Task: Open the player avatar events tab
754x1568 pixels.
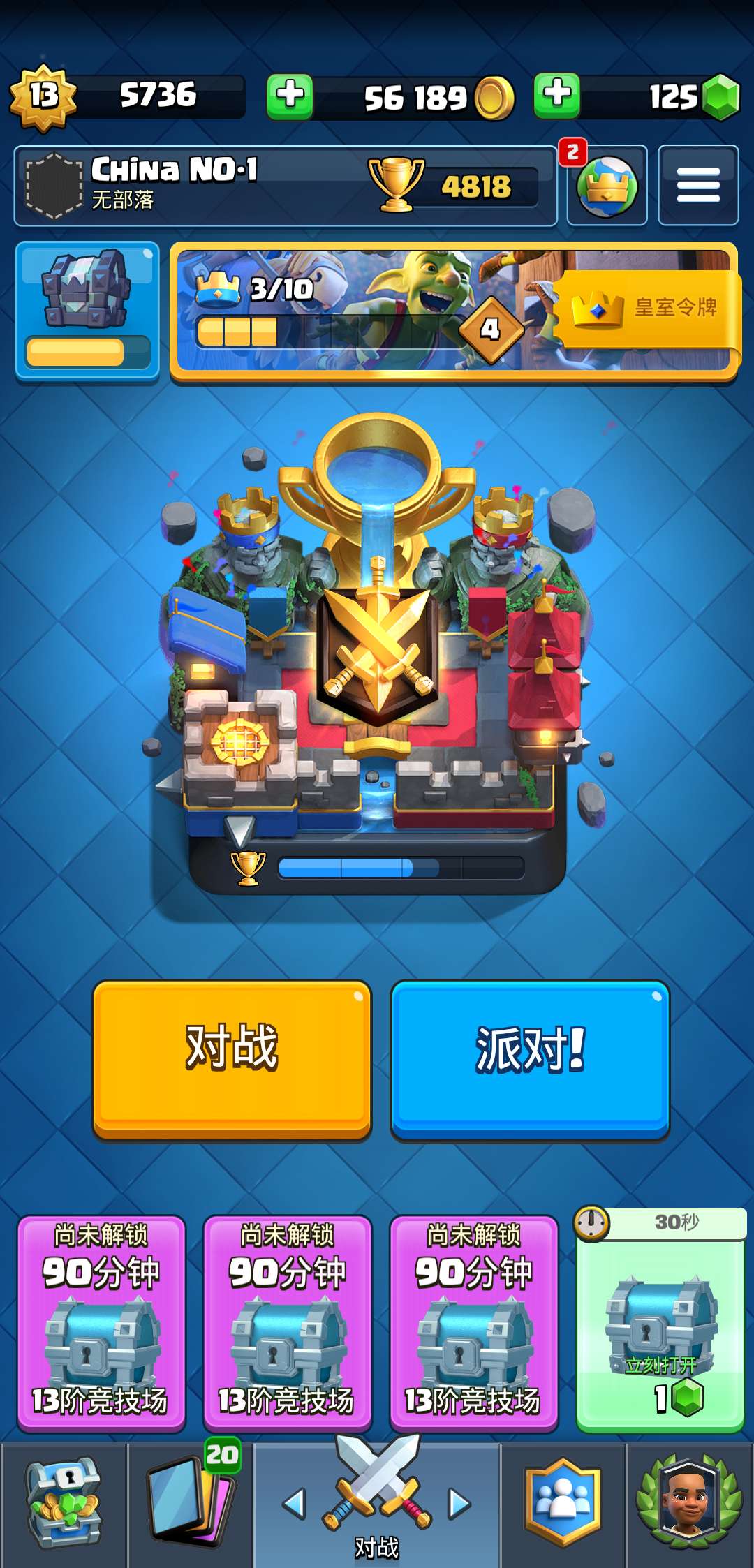Action: [x=688, y=1503]
